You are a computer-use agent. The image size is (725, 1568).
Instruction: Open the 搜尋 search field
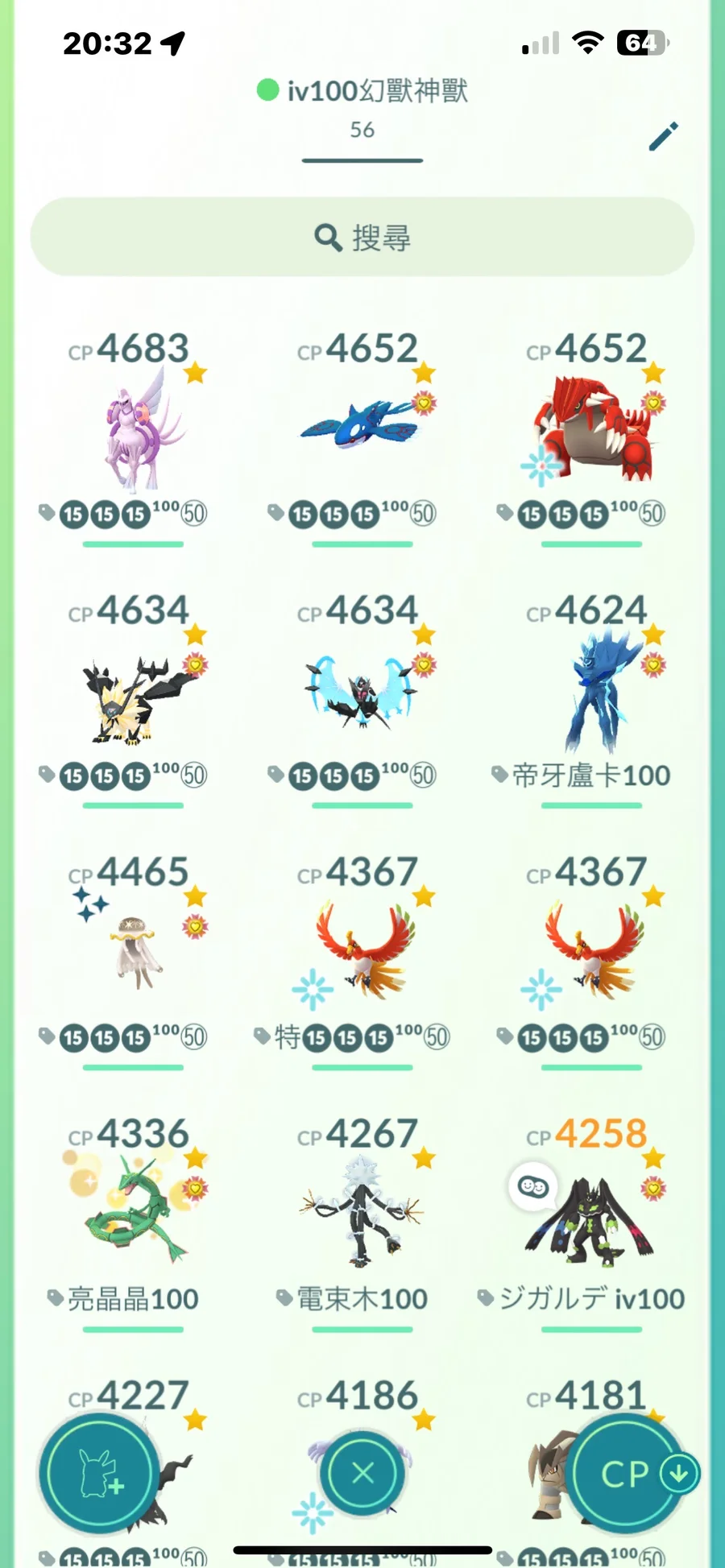[x=362, y=238]
